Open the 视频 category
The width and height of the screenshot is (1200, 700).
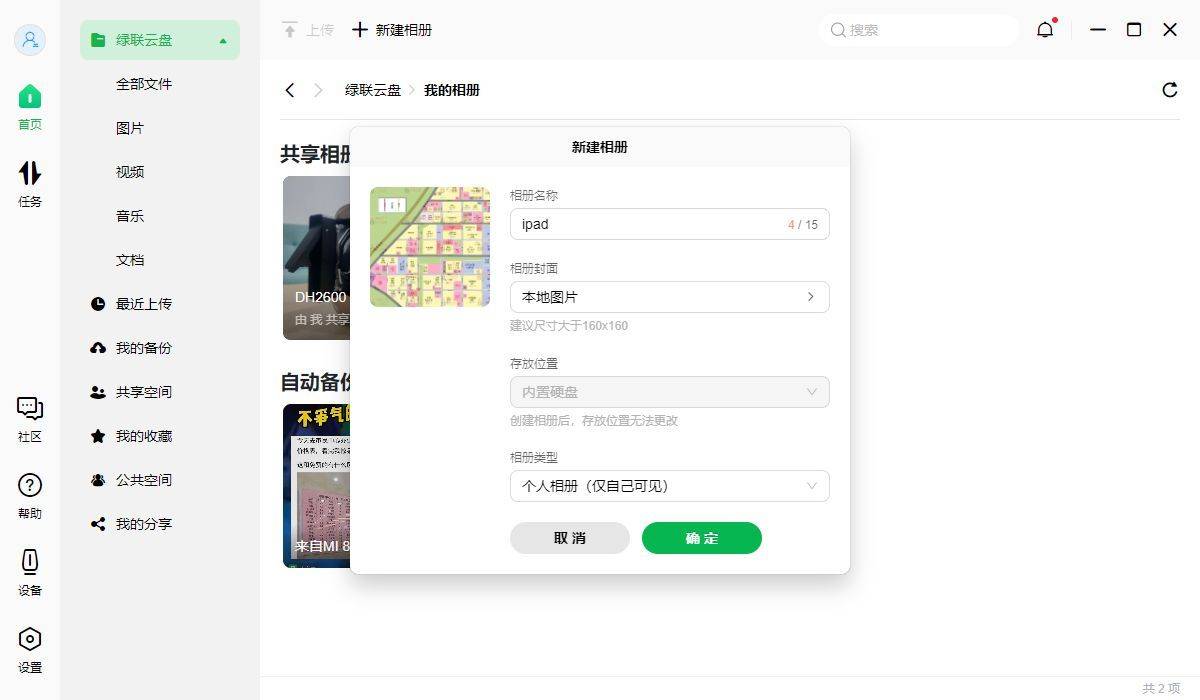(x=130, y=172)
